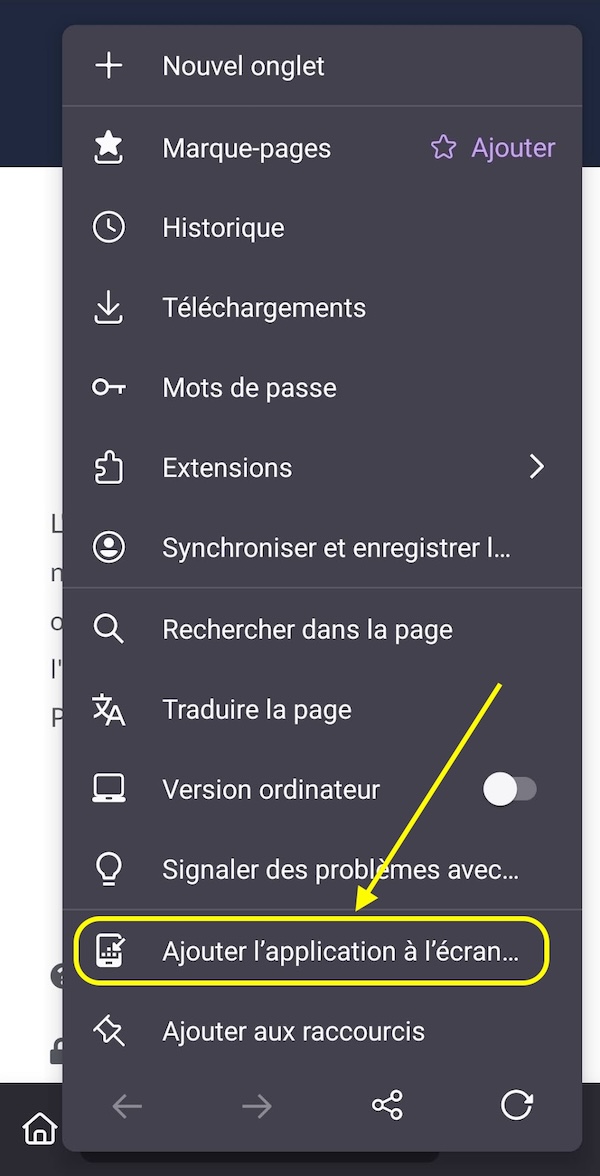The width and height of the screenshot is (600, 1176).
Task: Select Synchroniser et enregistrer
Action: [x=322, y=548]
